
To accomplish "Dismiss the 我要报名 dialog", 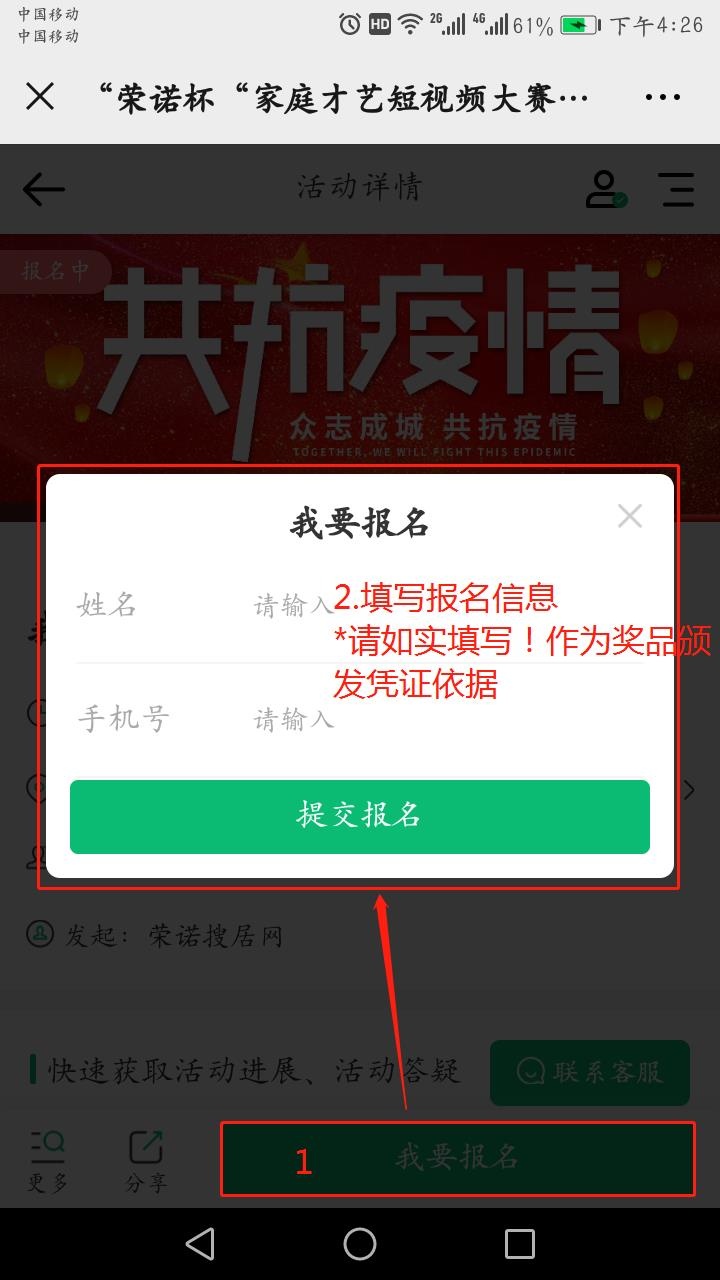I will coord(629,516).
